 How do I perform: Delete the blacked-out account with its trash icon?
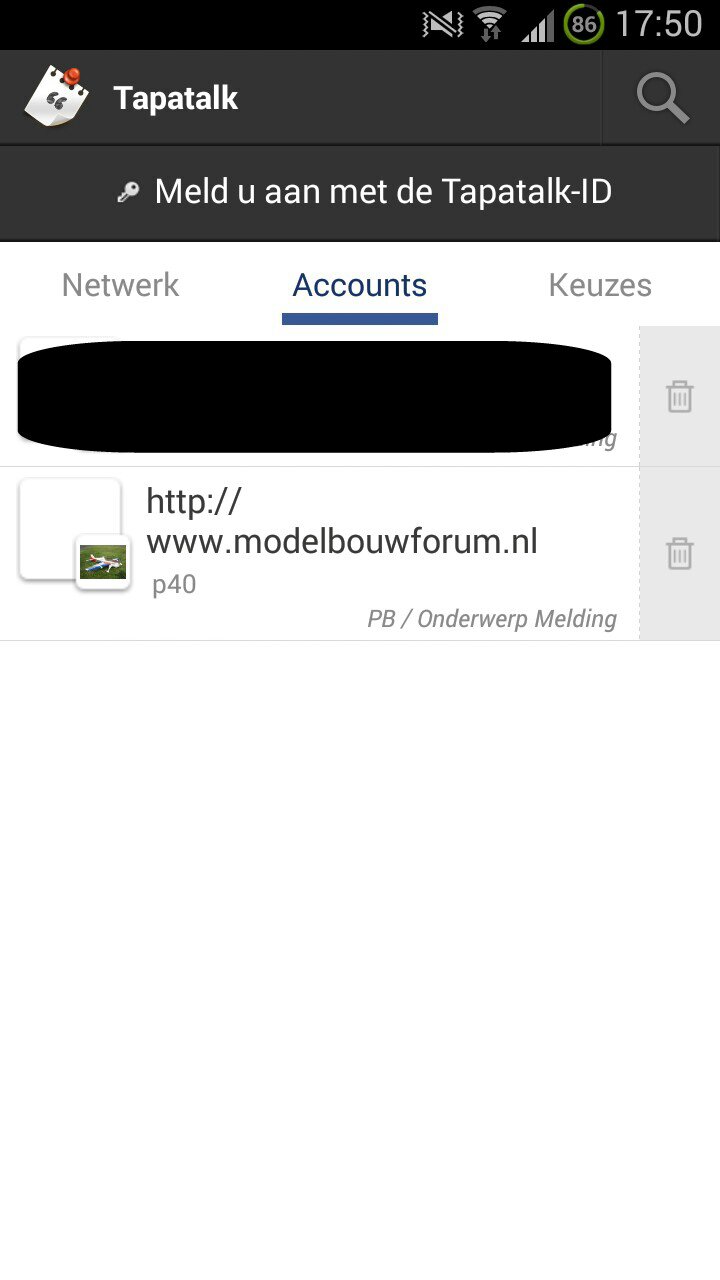[679, 396]
